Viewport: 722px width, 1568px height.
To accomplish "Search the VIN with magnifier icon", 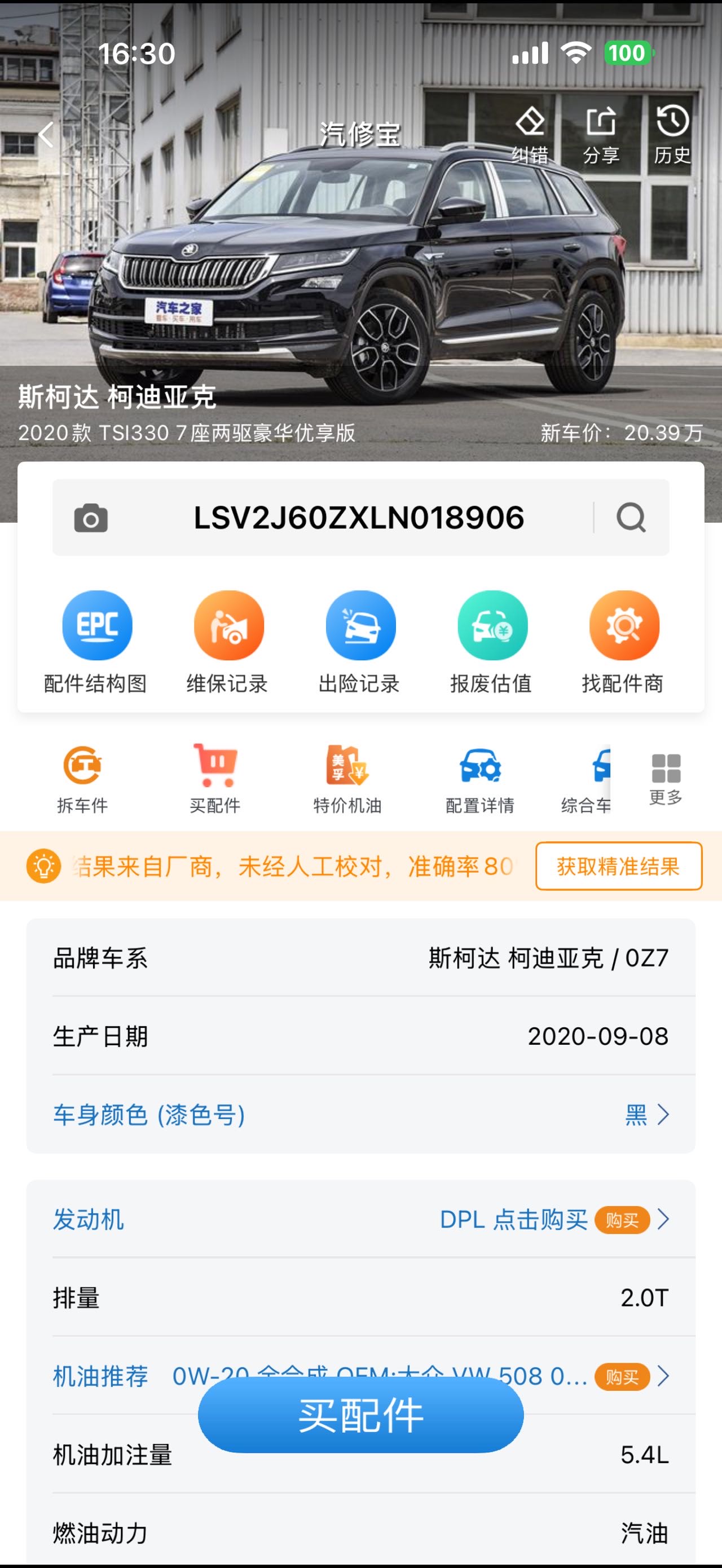I will tap(631, 518).
